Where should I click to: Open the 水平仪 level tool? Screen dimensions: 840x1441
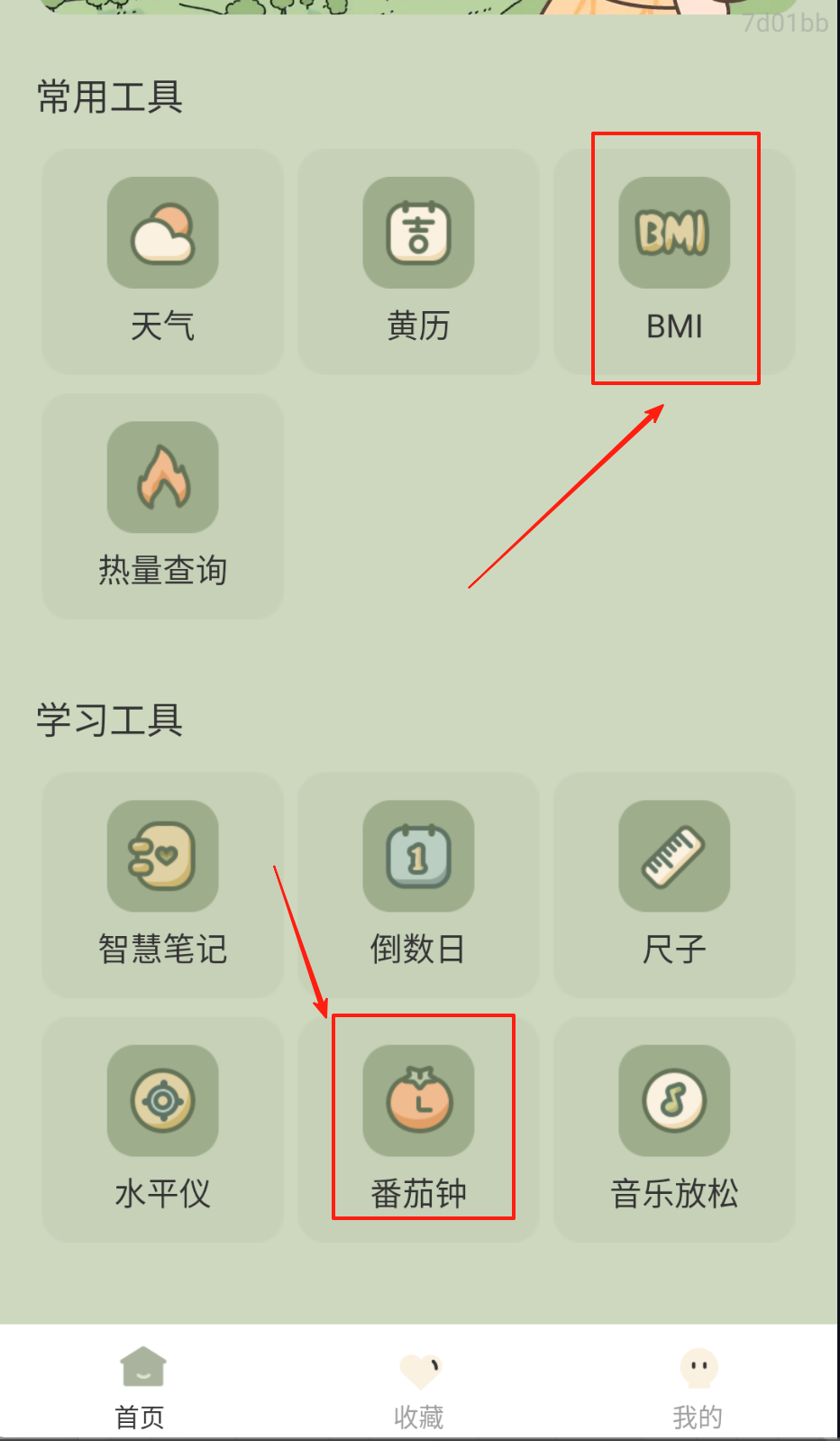tap(162, 1130)
